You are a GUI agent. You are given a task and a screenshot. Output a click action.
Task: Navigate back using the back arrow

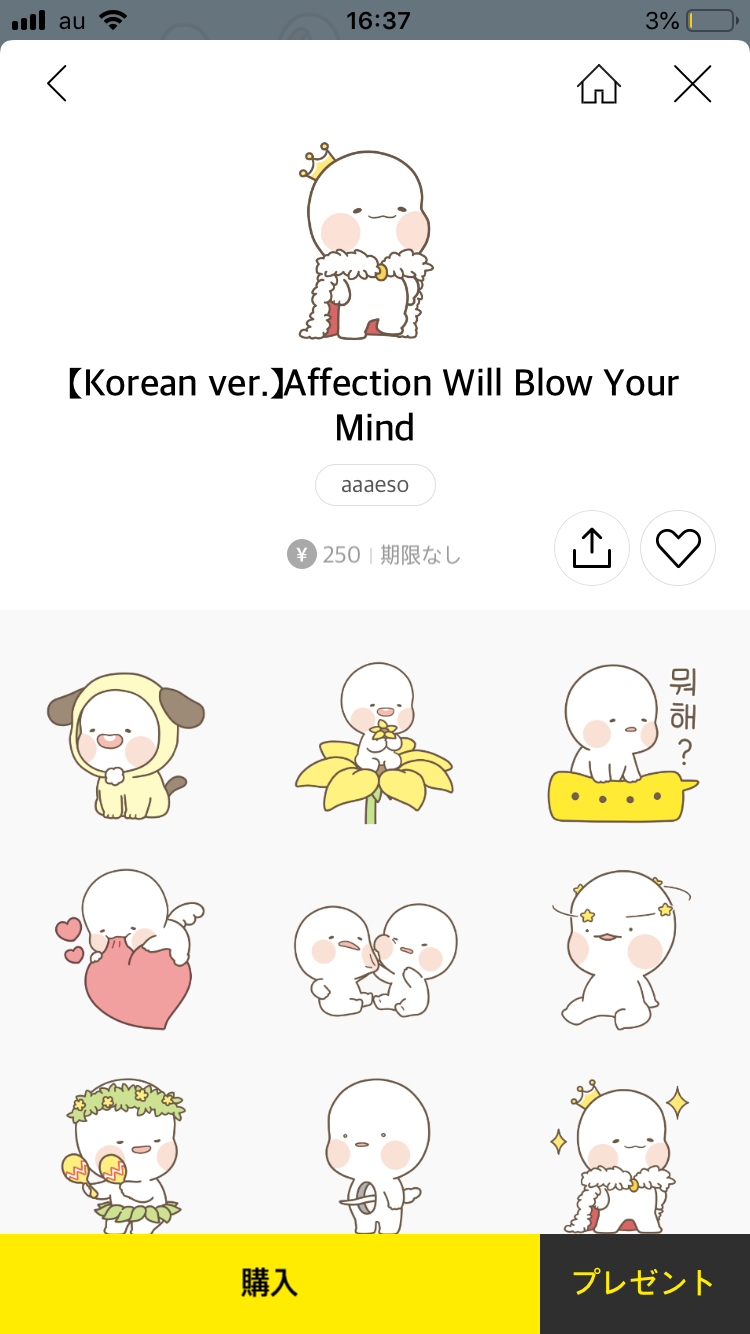[57, 84]
